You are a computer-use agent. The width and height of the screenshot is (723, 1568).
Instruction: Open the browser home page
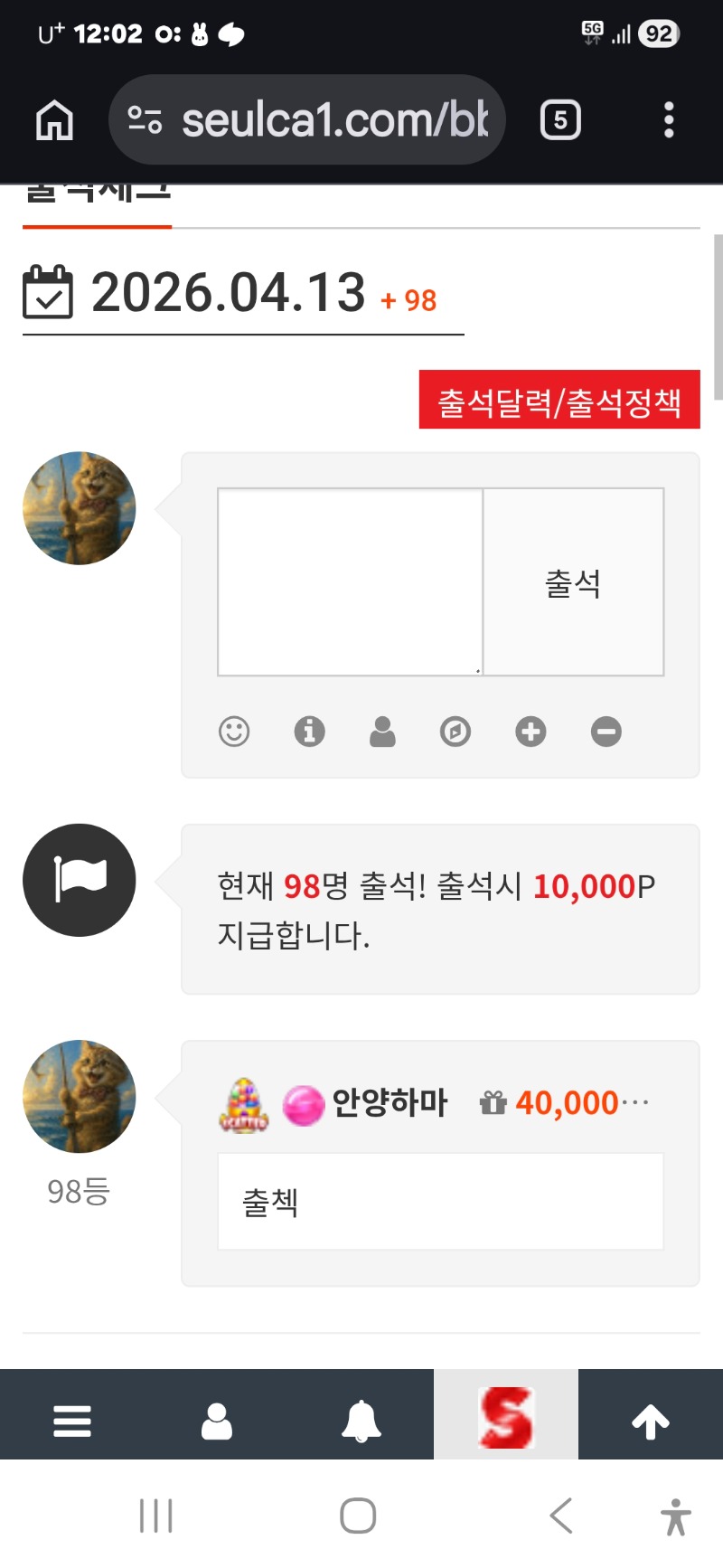click(x=54, y=120)
